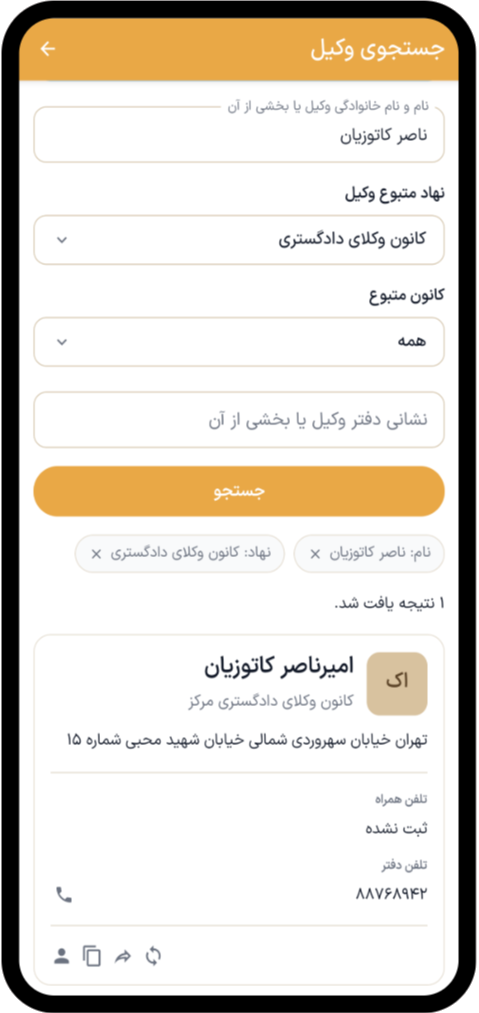Share the lawyer's information
The image size is (479, 1013).
[122, 956]
